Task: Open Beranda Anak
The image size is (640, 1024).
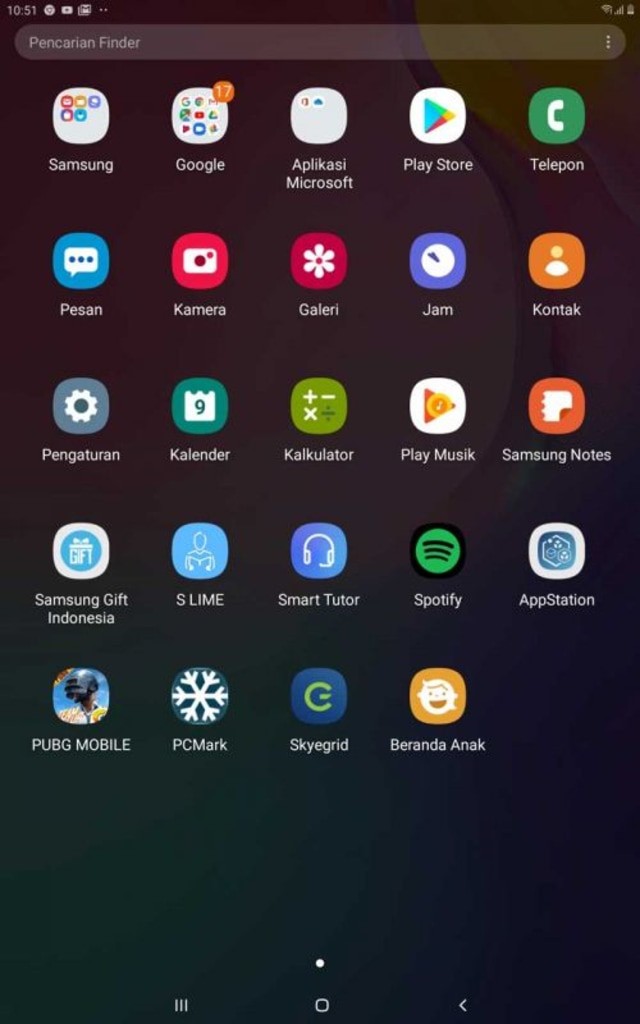Action: [438, 696]
